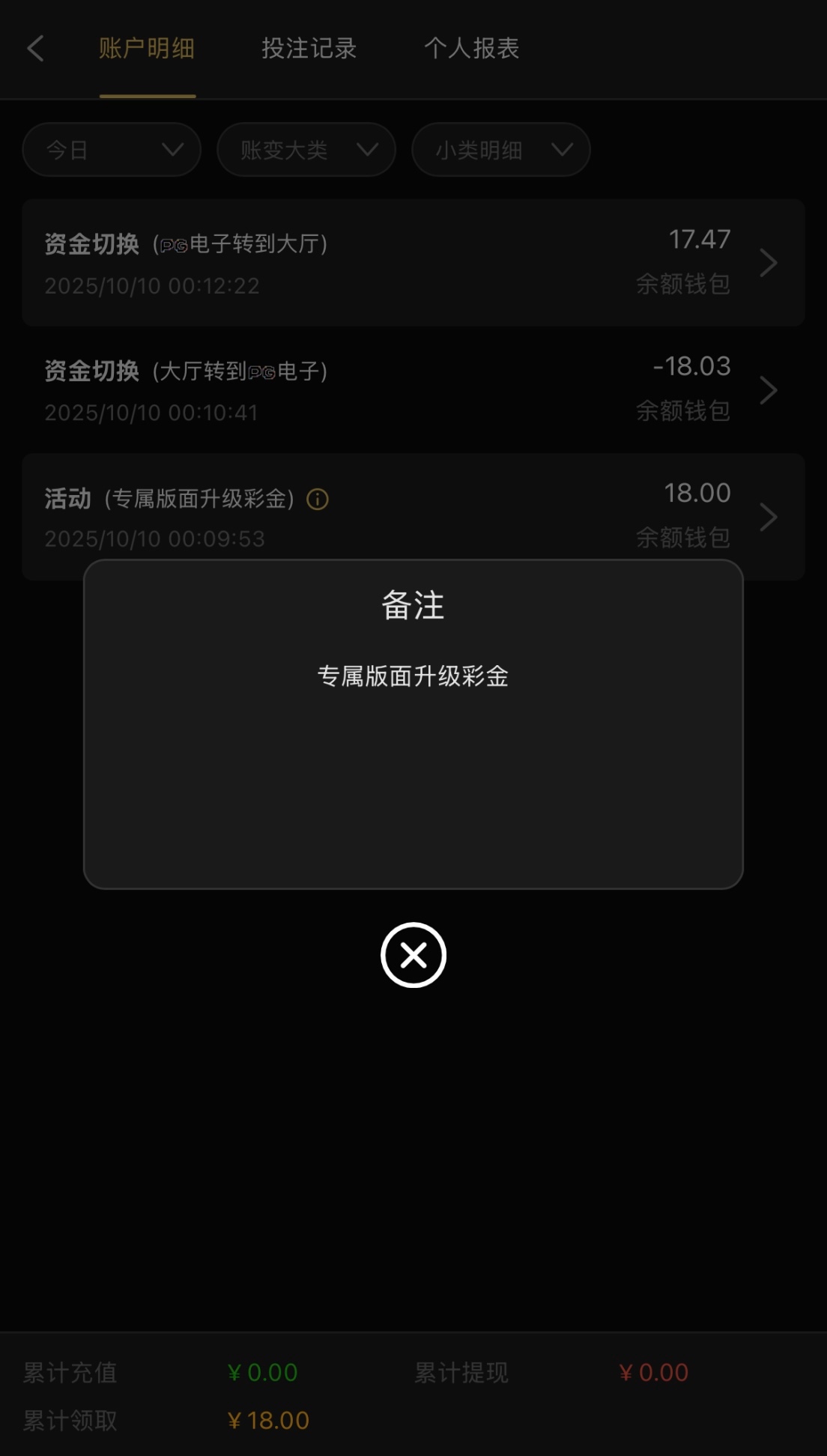Screen dimensions: 827x1456
Task: Open the 17.47 PG电子转到大厅 record
Action: click(x=413, y=262)
